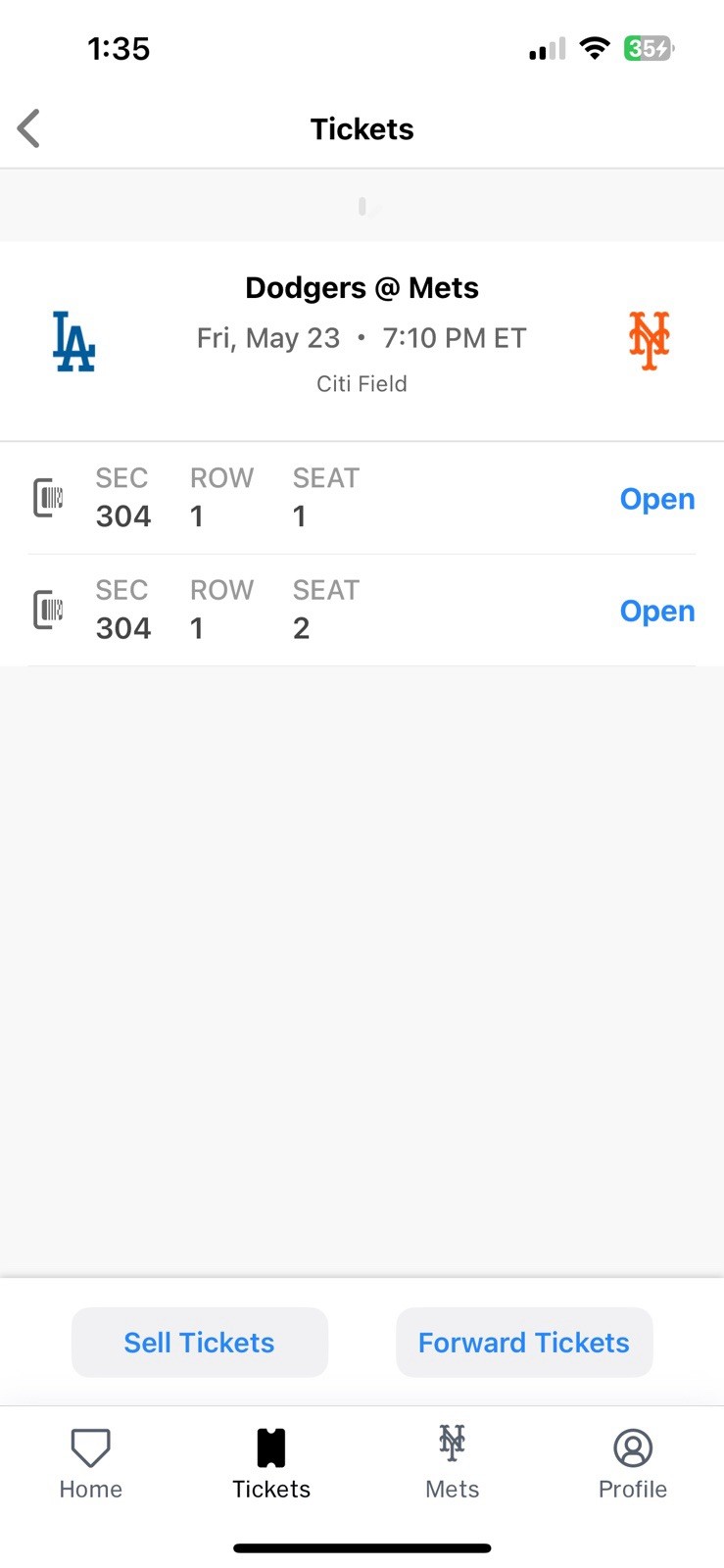724x1568 pixels.
Task: Open the first ticket in Section 304 Row 1 Seat 1
Action: coord(656,499)
